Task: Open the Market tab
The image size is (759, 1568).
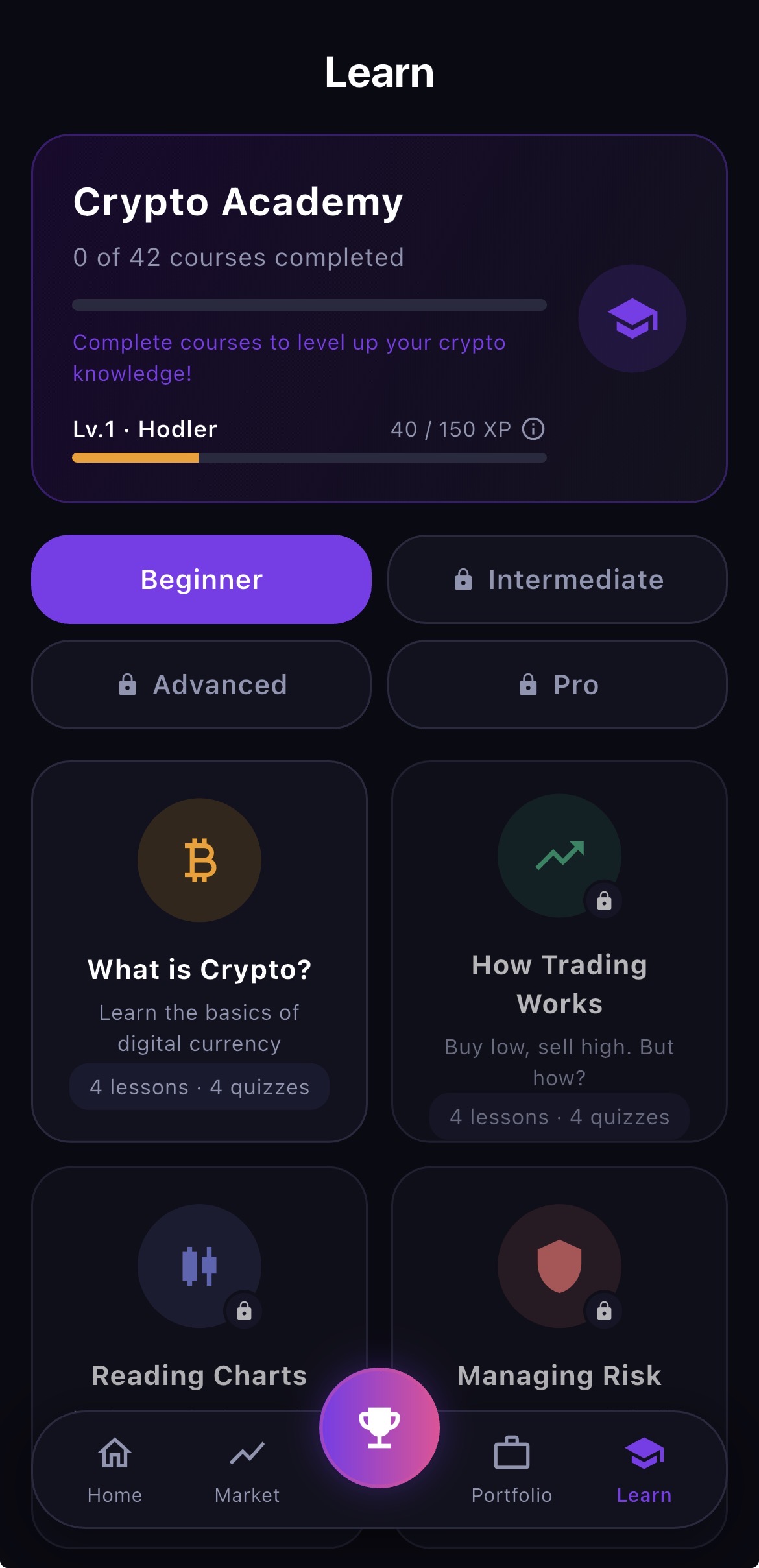Action: (x=247, y=1469)
